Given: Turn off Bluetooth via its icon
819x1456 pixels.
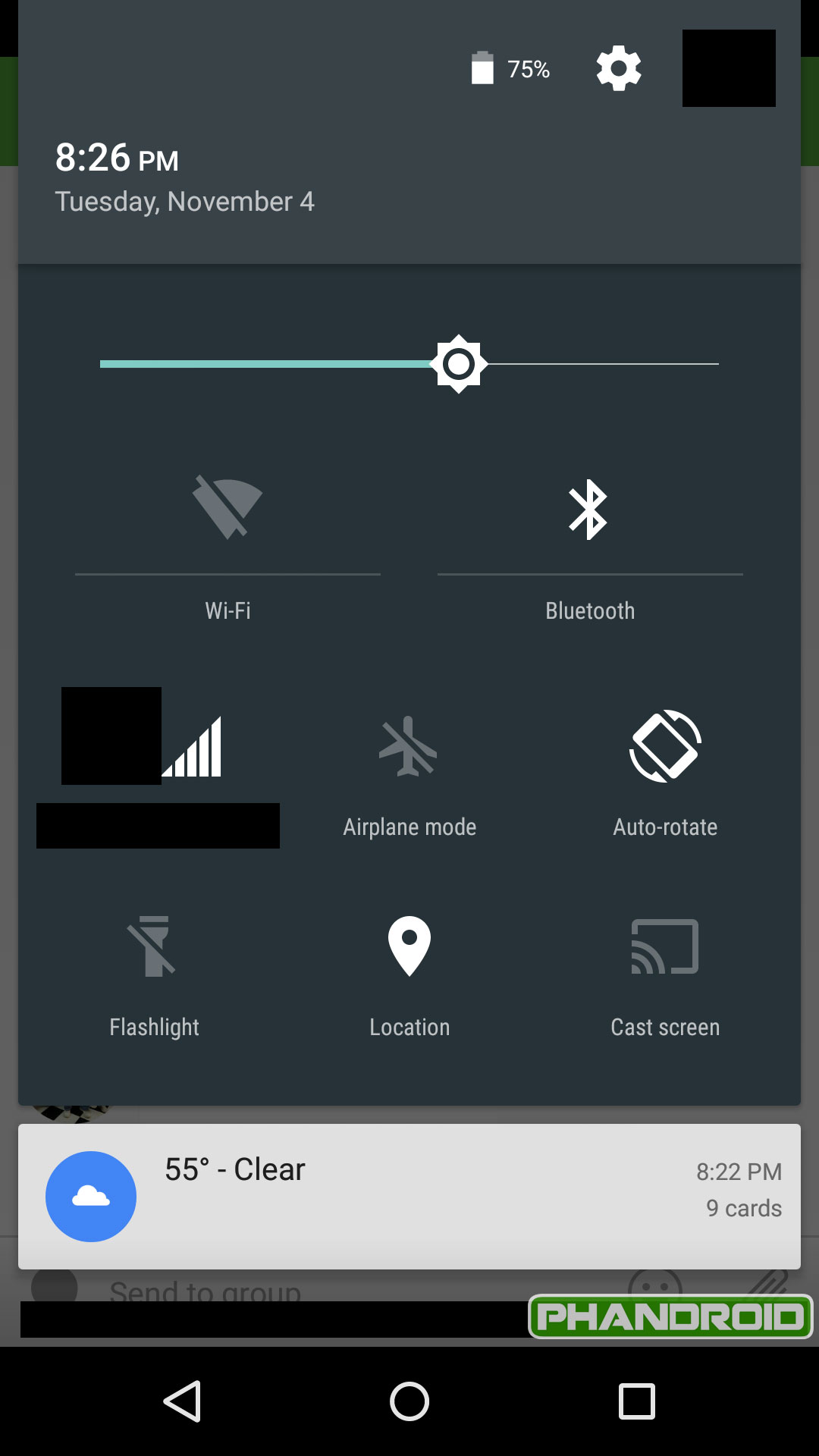Looking at the screenshot, I should [x=589, y=509].
